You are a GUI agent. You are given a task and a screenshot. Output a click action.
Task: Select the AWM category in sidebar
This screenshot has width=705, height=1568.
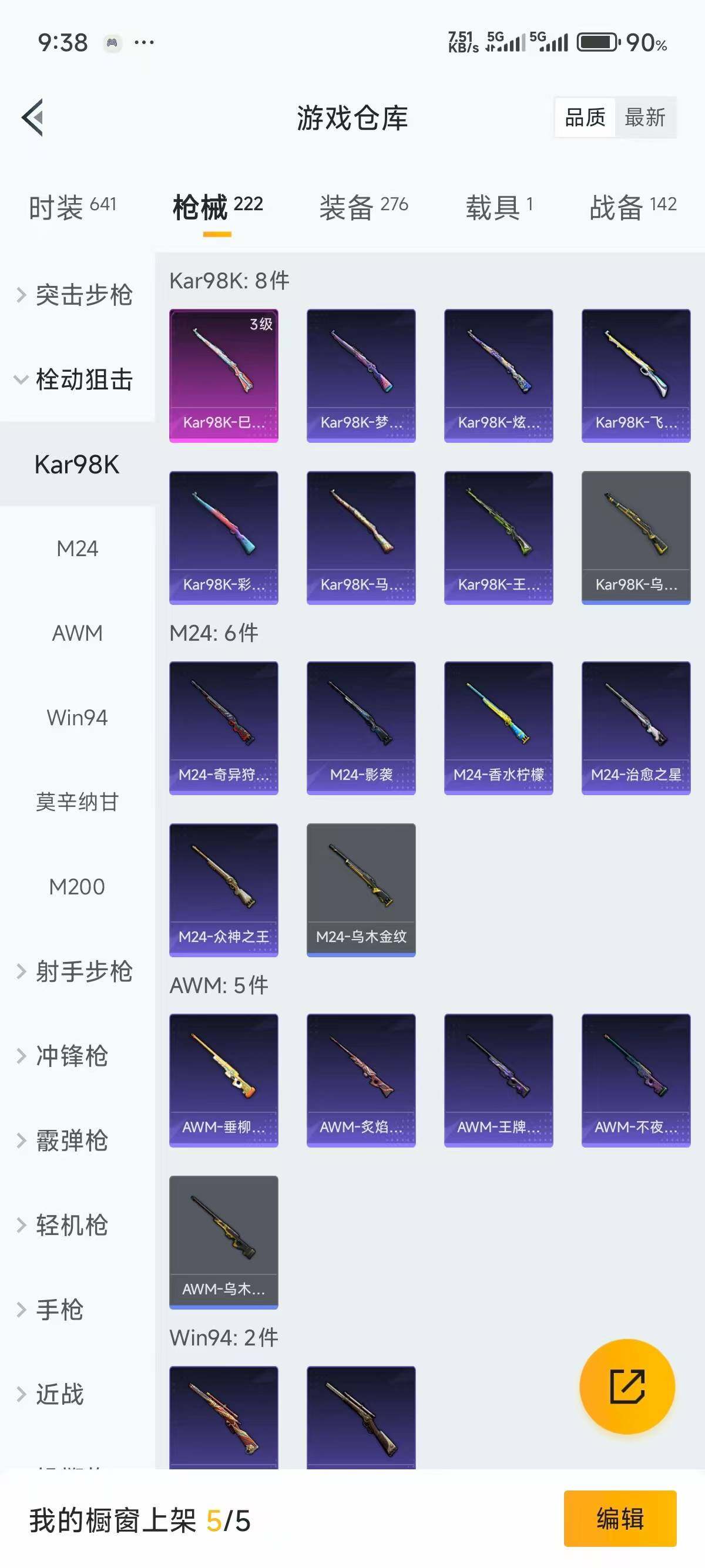point(76,633)
